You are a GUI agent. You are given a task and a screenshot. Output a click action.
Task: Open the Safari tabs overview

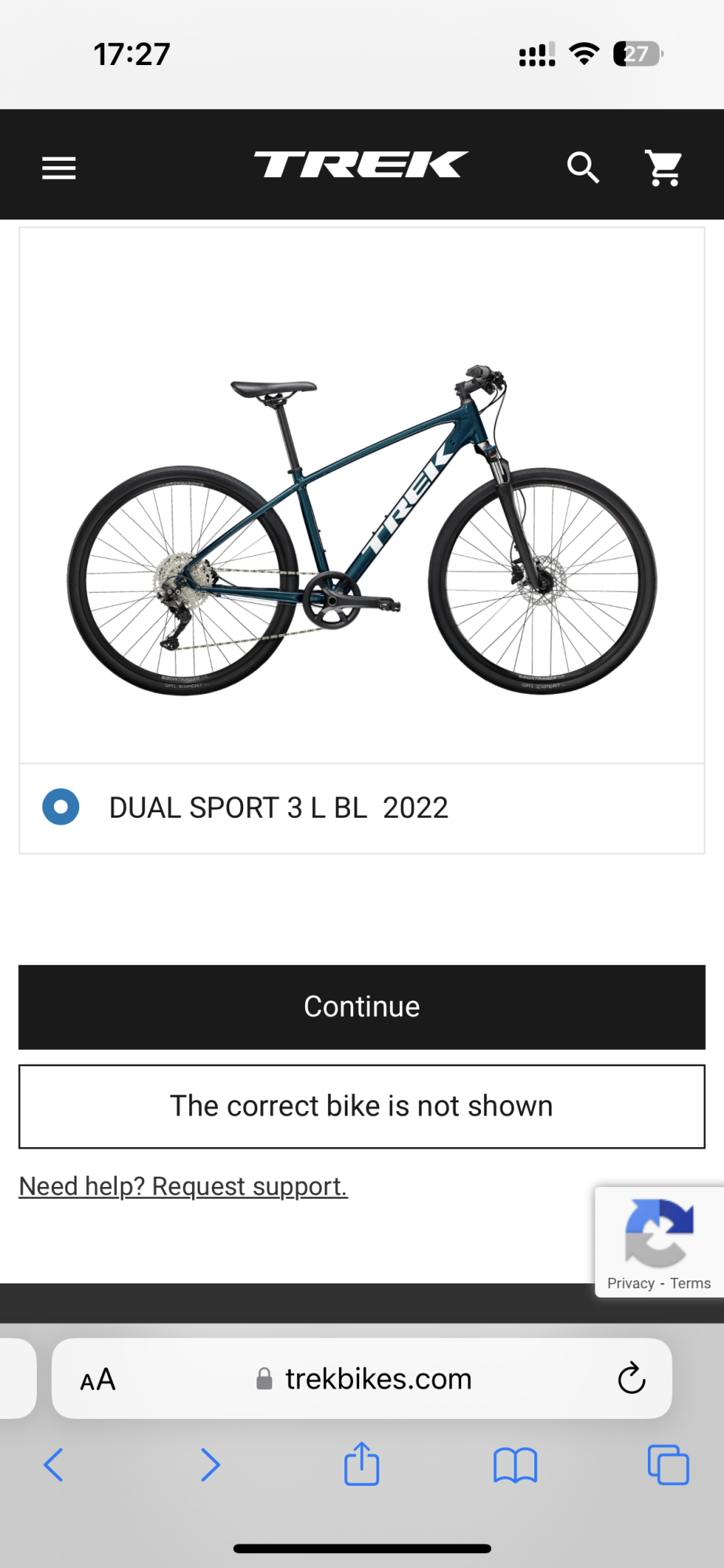[668, 1465]
